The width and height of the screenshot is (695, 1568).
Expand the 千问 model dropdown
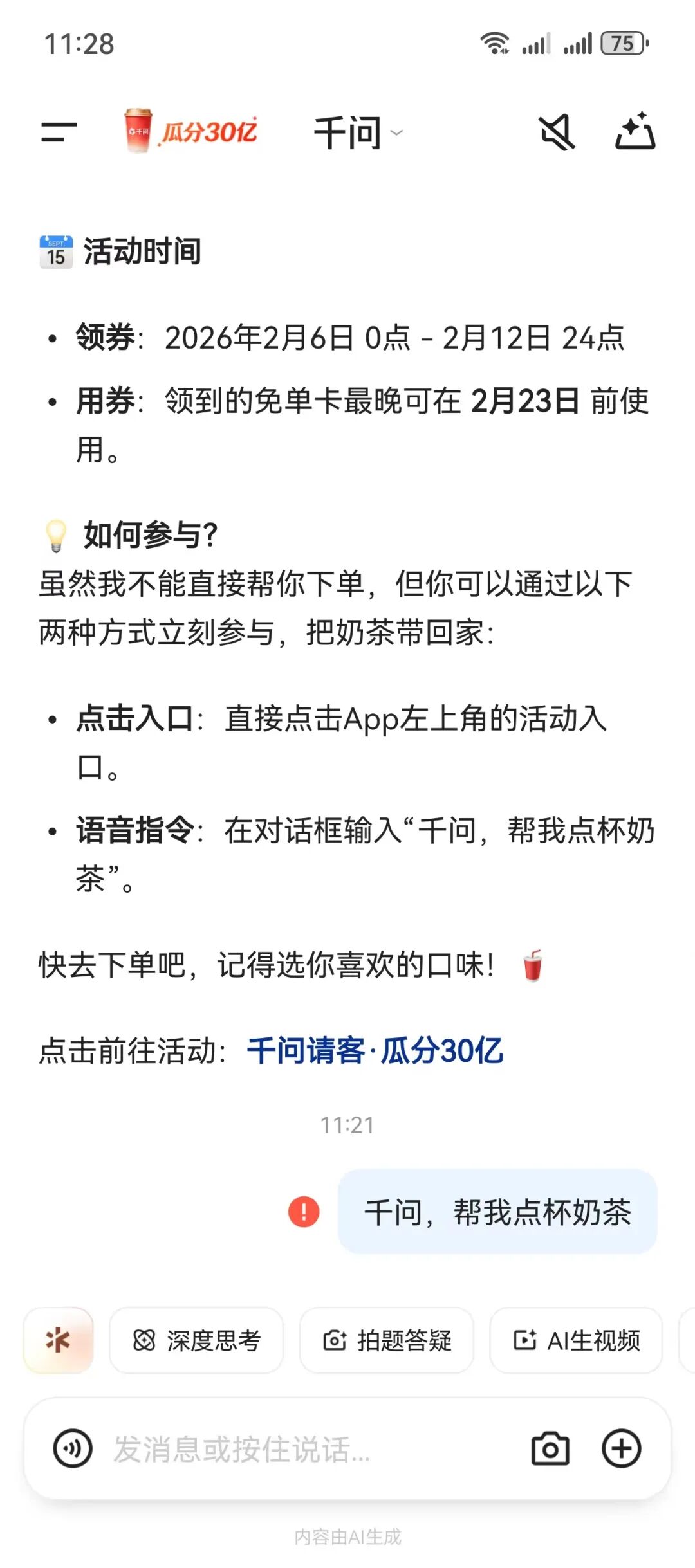tap(358, 133)
